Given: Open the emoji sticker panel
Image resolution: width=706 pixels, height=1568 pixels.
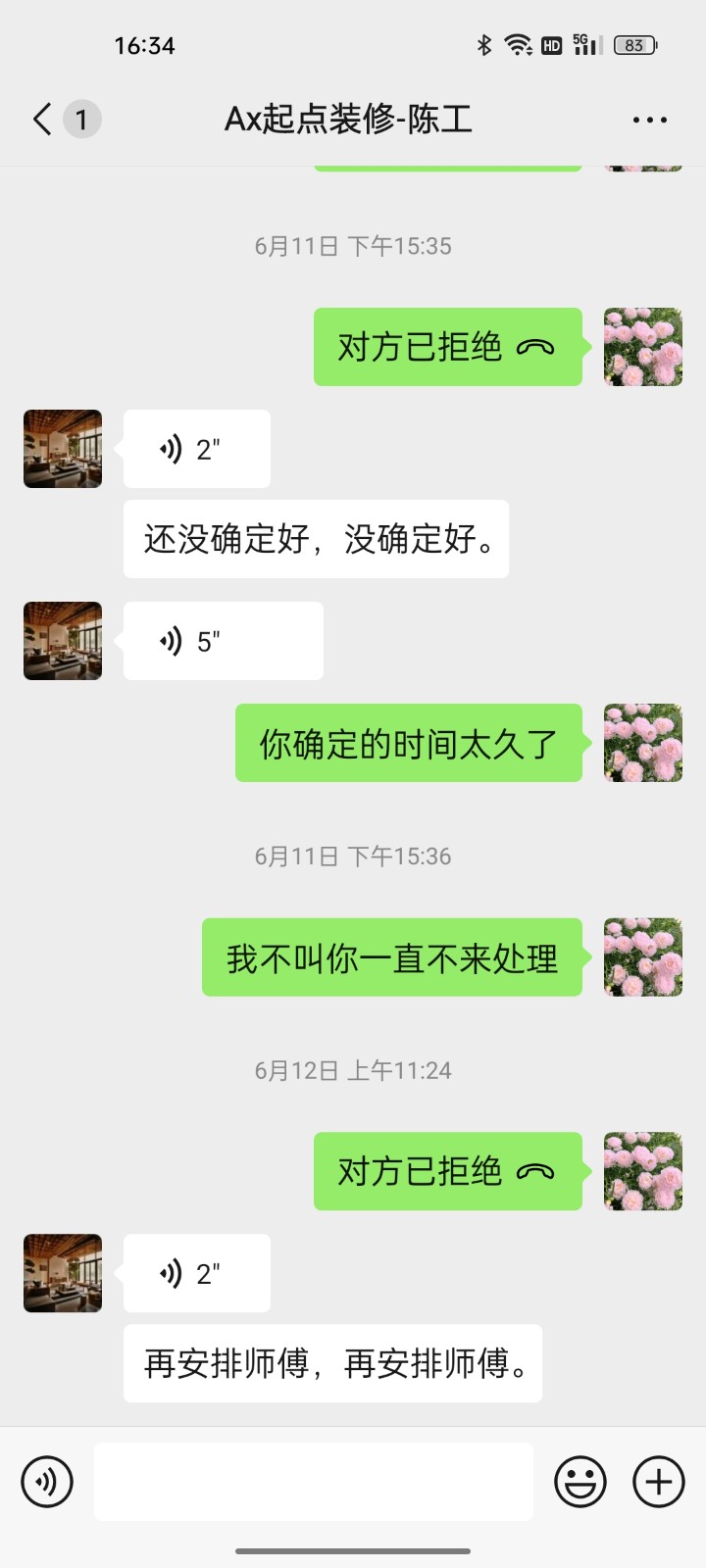Looking at the screenshot, I should pyautogui.click(x=580, y=1481).
